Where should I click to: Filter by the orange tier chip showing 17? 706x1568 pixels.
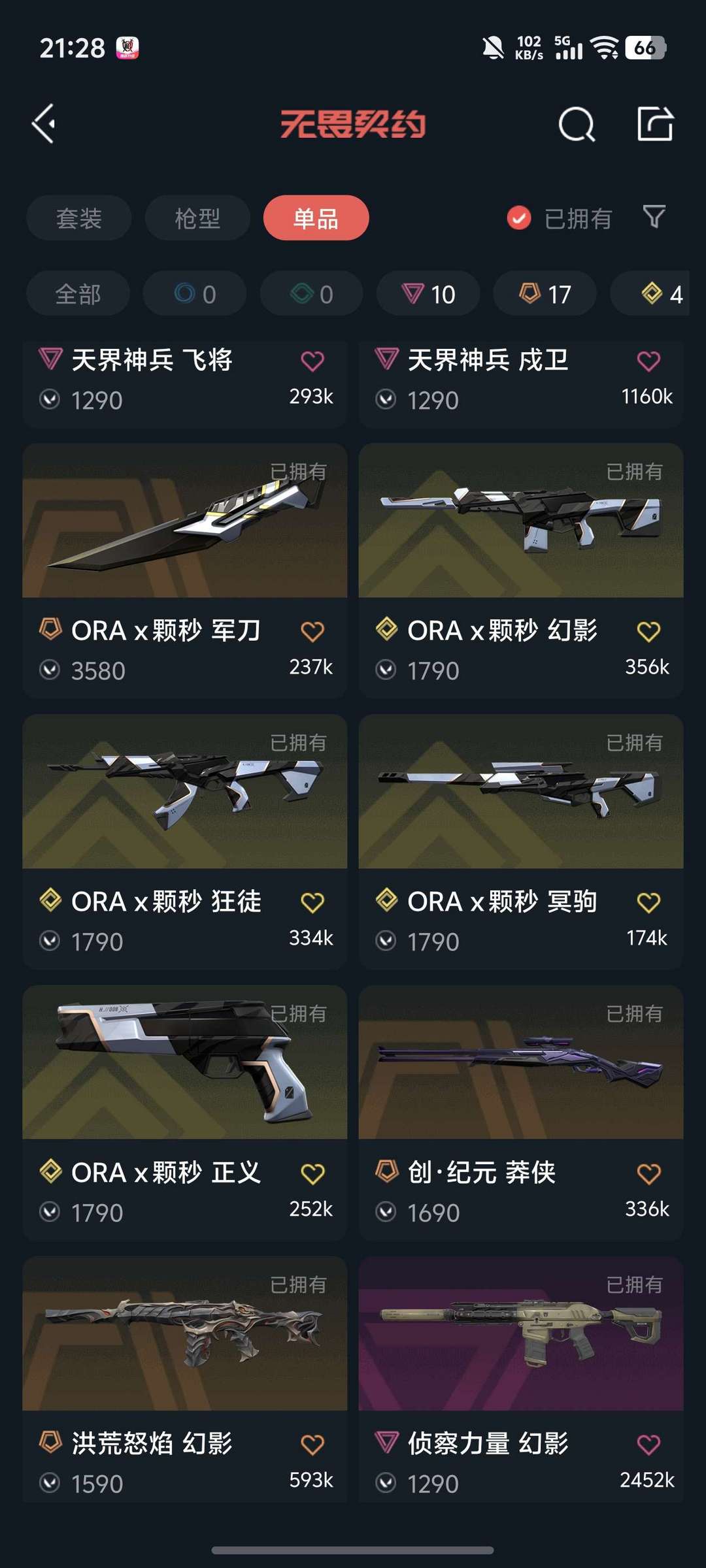tap(545, 294)
